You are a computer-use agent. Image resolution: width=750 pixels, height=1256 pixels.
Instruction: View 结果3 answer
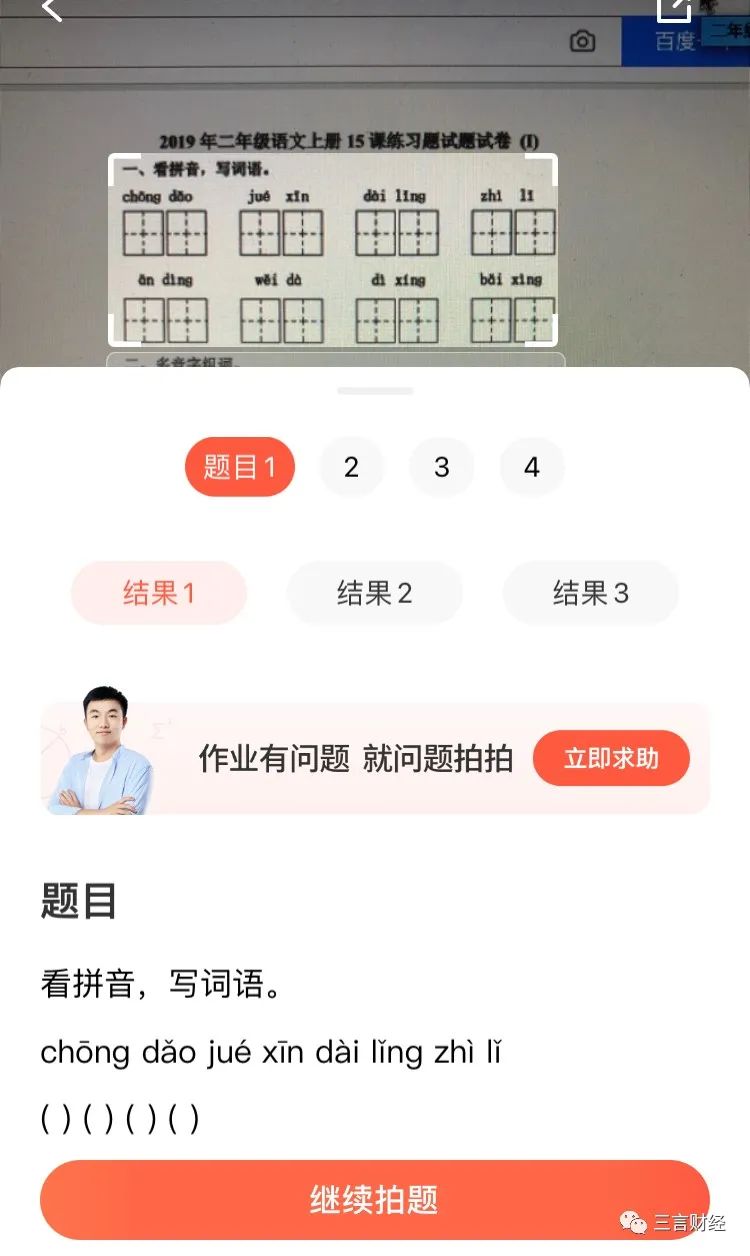click(590, 593)
